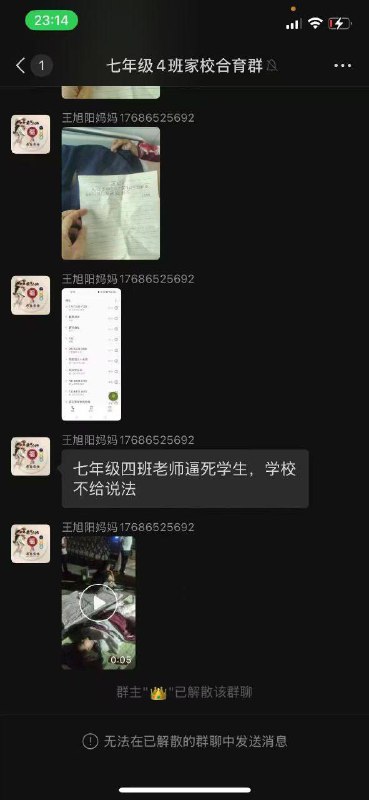Go back to the chat list
The width and height of the screenshot is (369, 800).
[x=20, y=65]
